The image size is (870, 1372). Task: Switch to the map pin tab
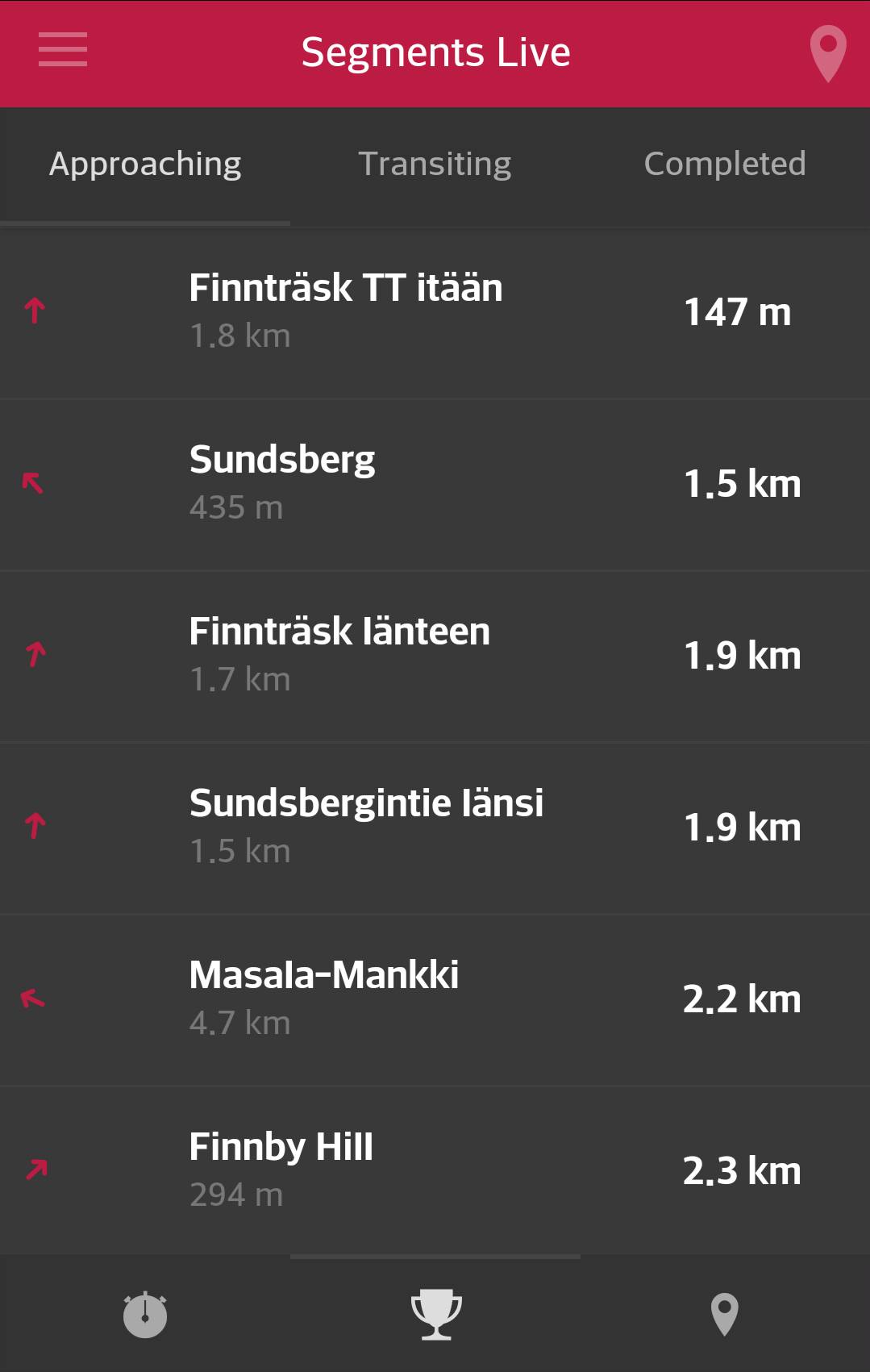point(724,1315)
